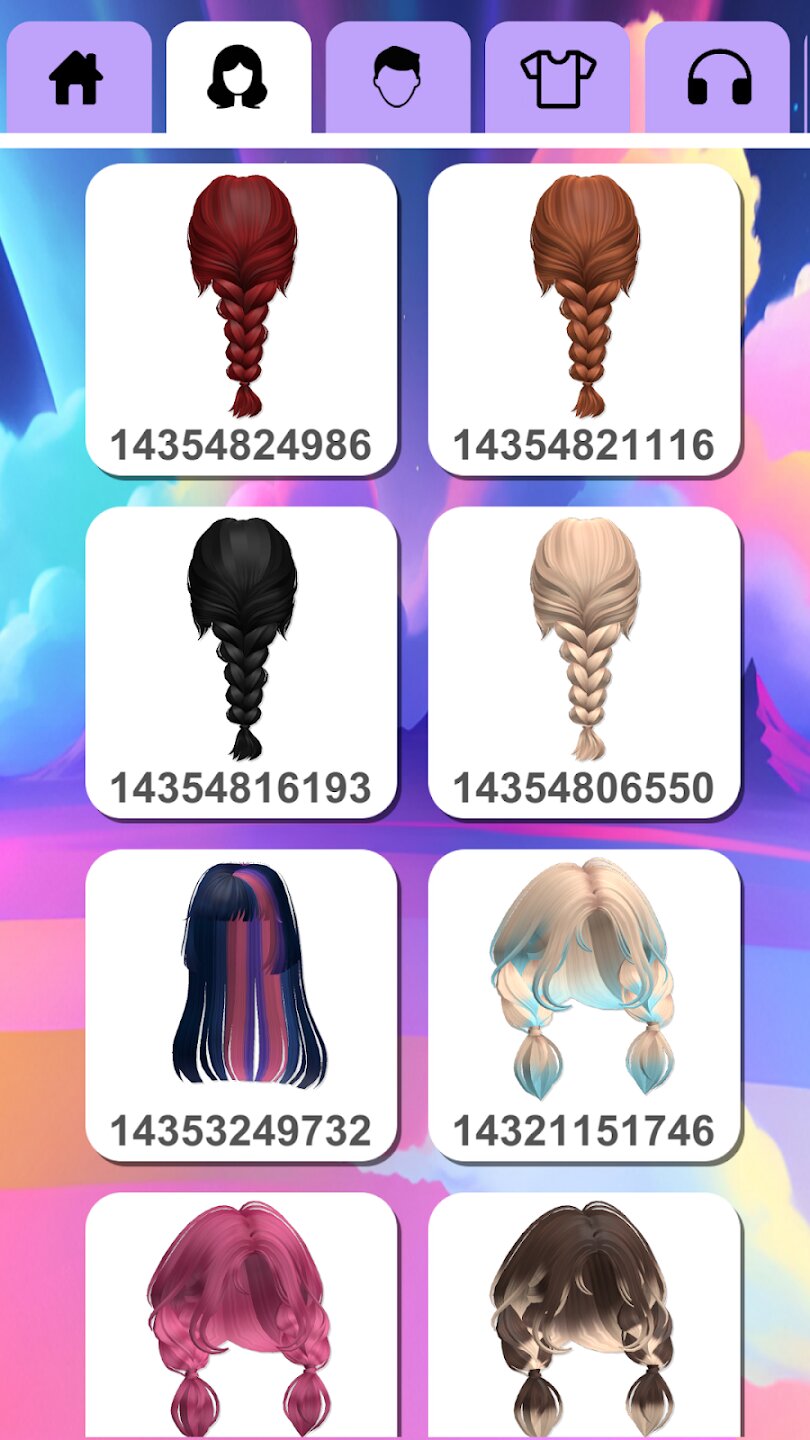Pick blonde braid hair 14354806550

pos(584,662)
